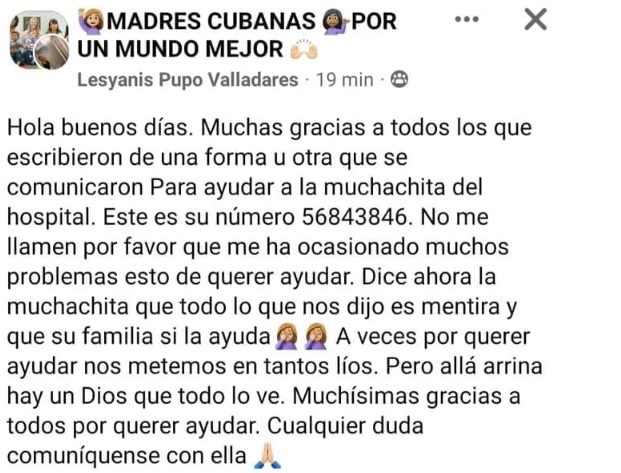Dismiss the post with the X

536,19
